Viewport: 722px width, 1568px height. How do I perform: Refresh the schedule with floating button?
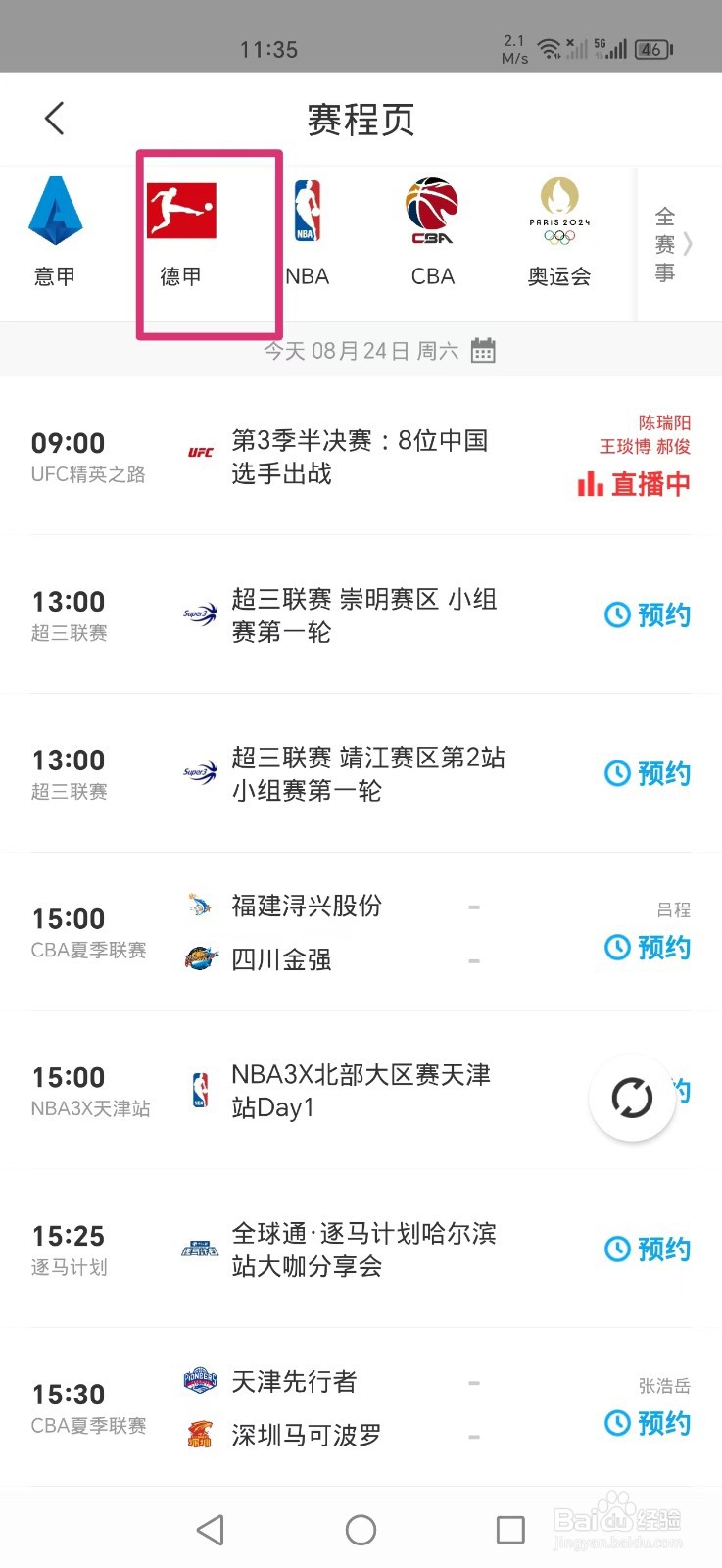(632, 1098)
